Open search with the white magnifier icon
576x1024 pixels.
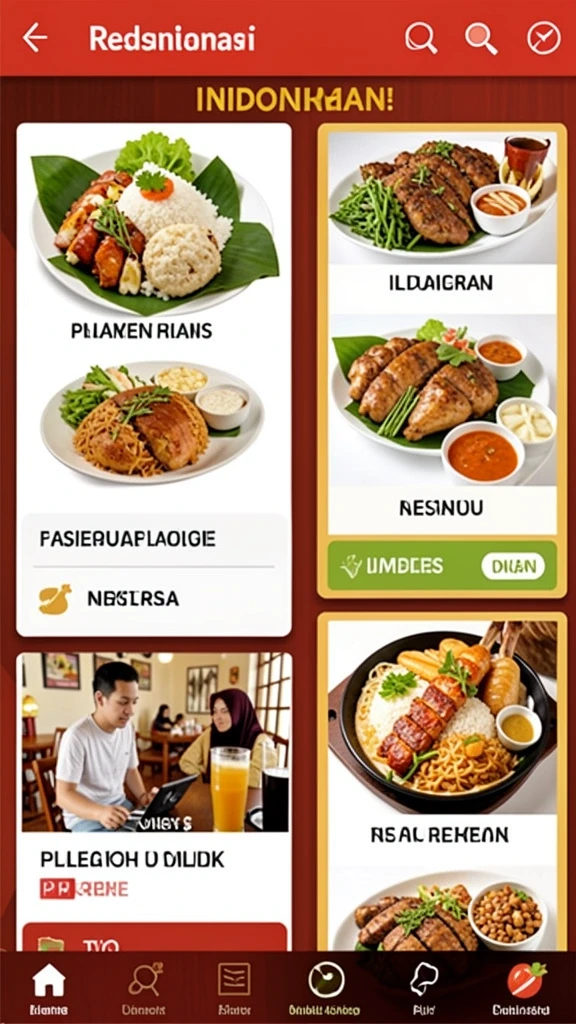coord(421,38)
